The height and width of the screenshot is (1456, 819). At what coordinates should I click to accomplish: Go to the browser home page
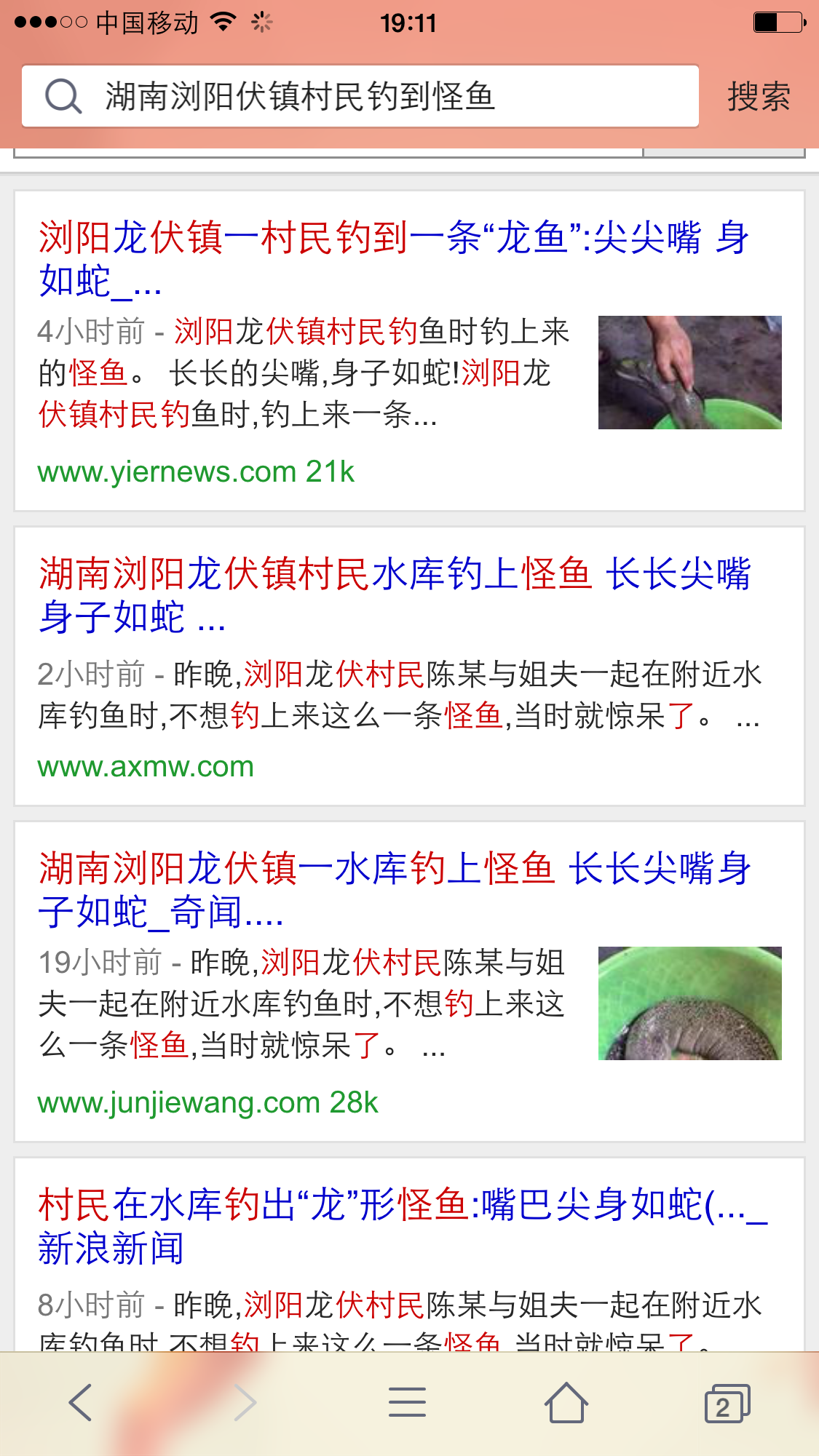pyautogui.click(x=566, y=1402)
